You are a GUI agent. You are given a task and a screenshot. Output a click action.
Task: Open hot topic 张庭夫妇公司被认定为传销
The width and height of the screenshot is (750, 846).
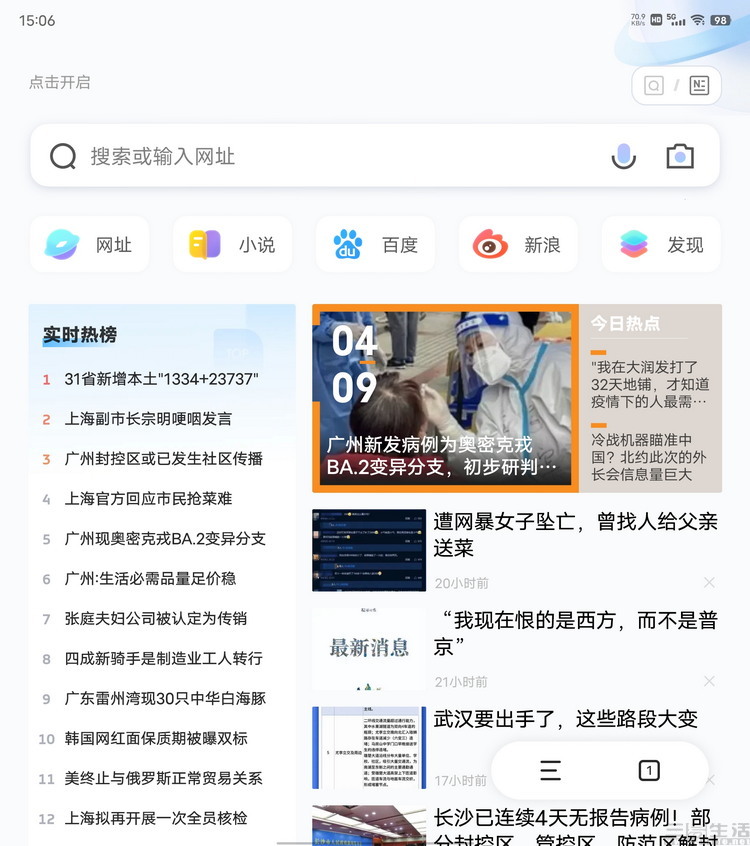coord(155,619)
